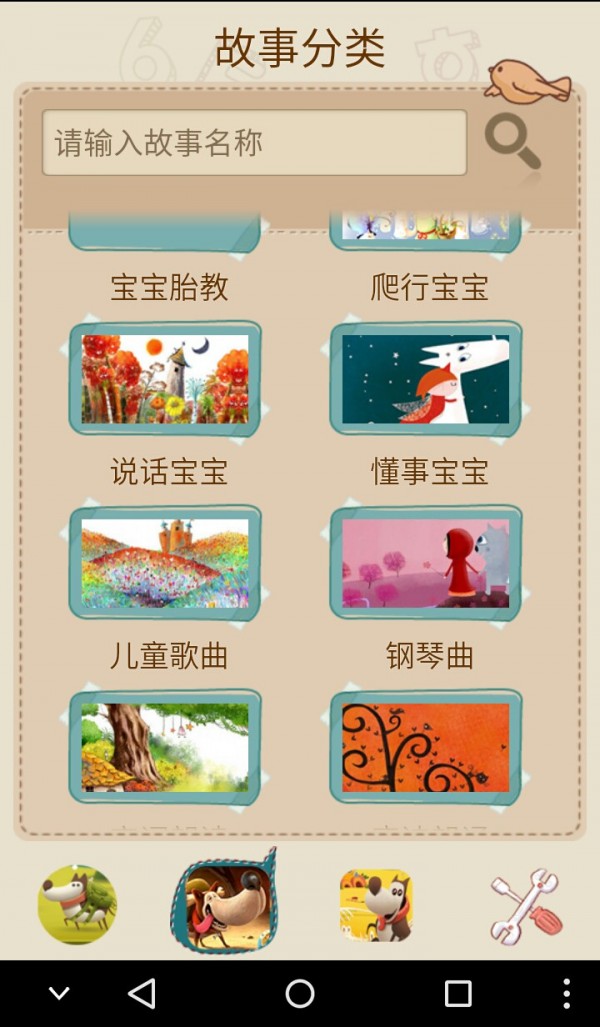
Task: Switch to the yellow dog tab
Action: tap(376, 905)
